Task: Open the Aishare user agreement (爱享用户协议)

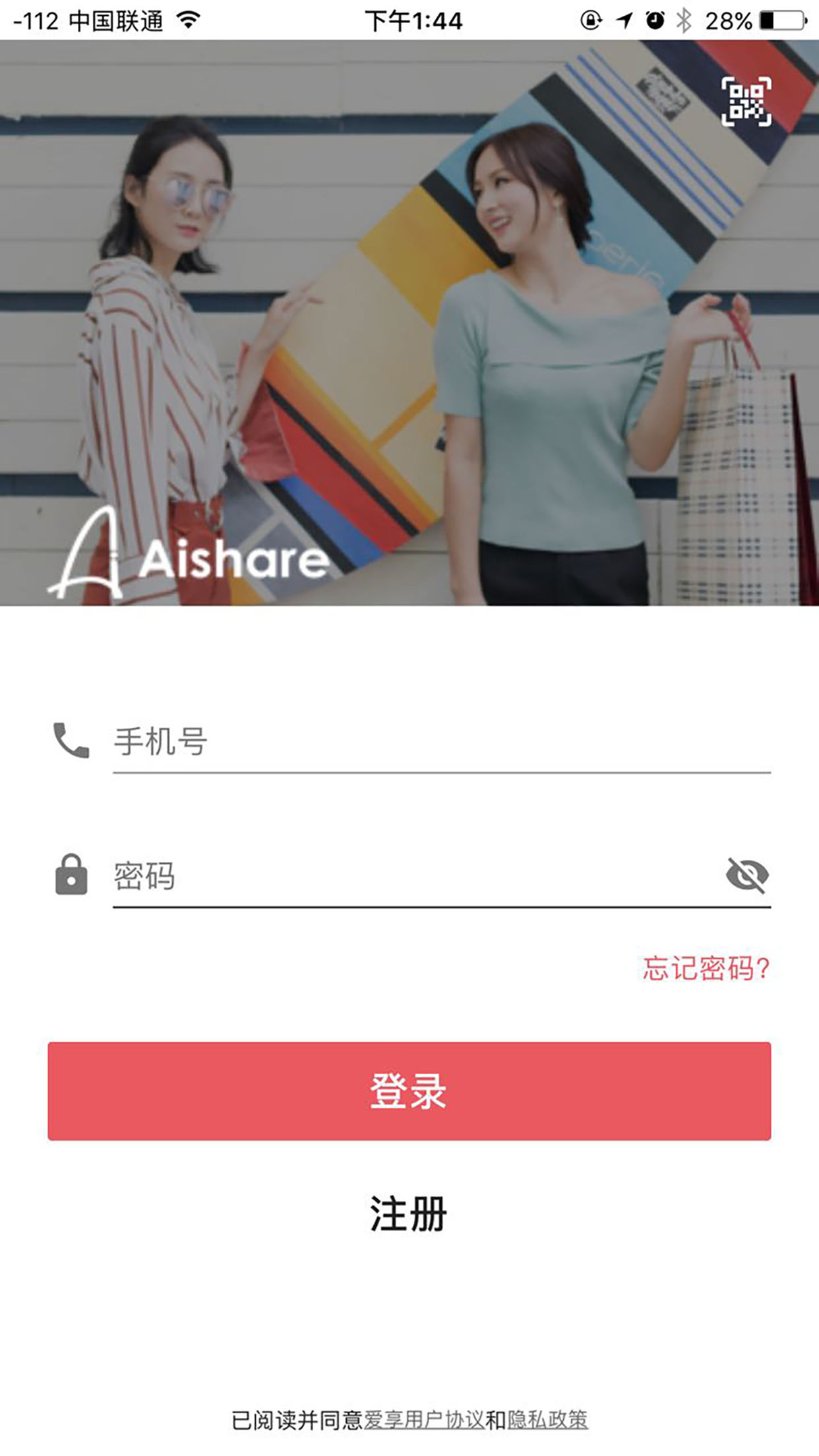Action: [x=424, y=1420]
